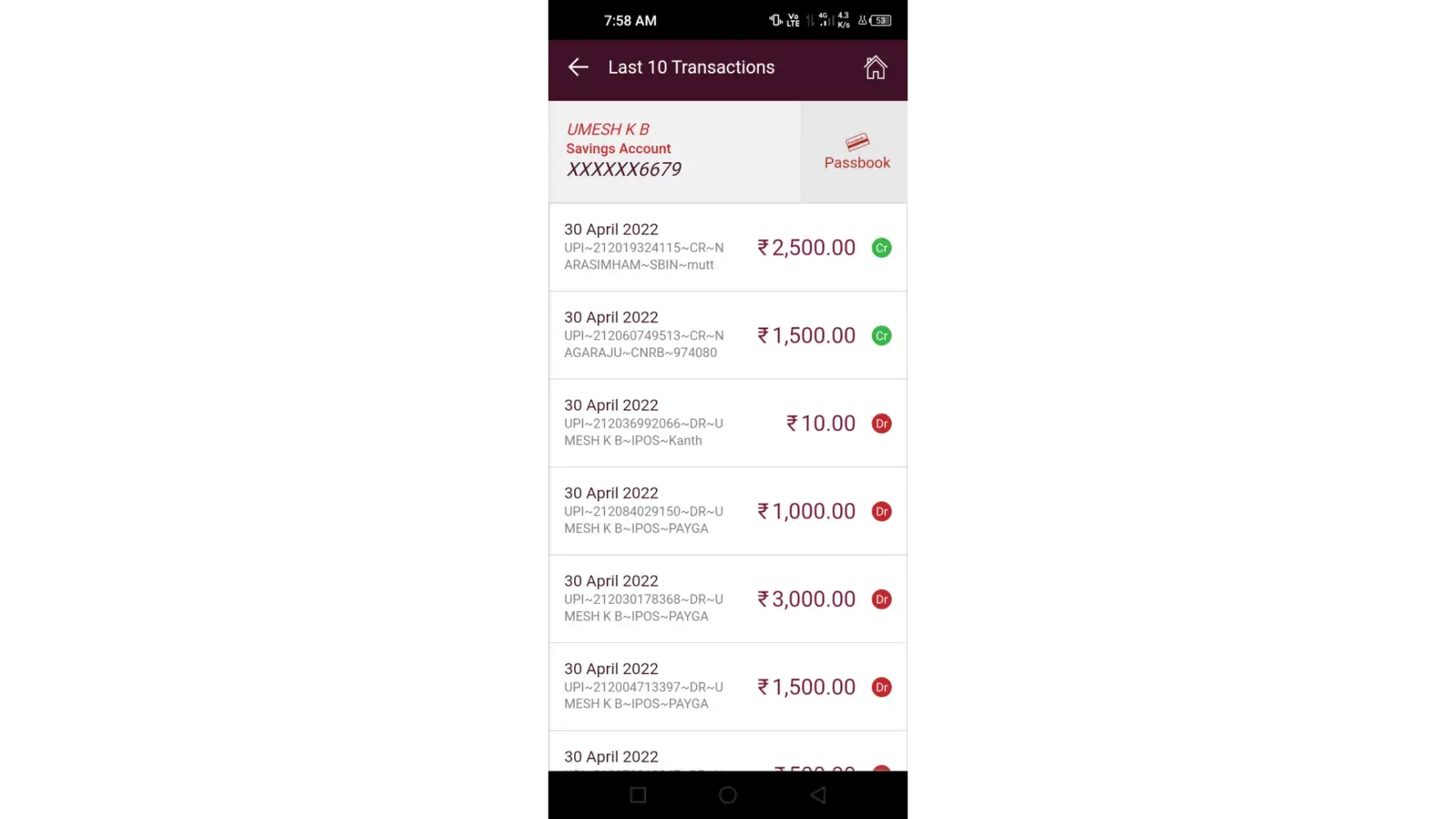View the ₹1,500.00 debit to PAYGA

pos(727,686)
